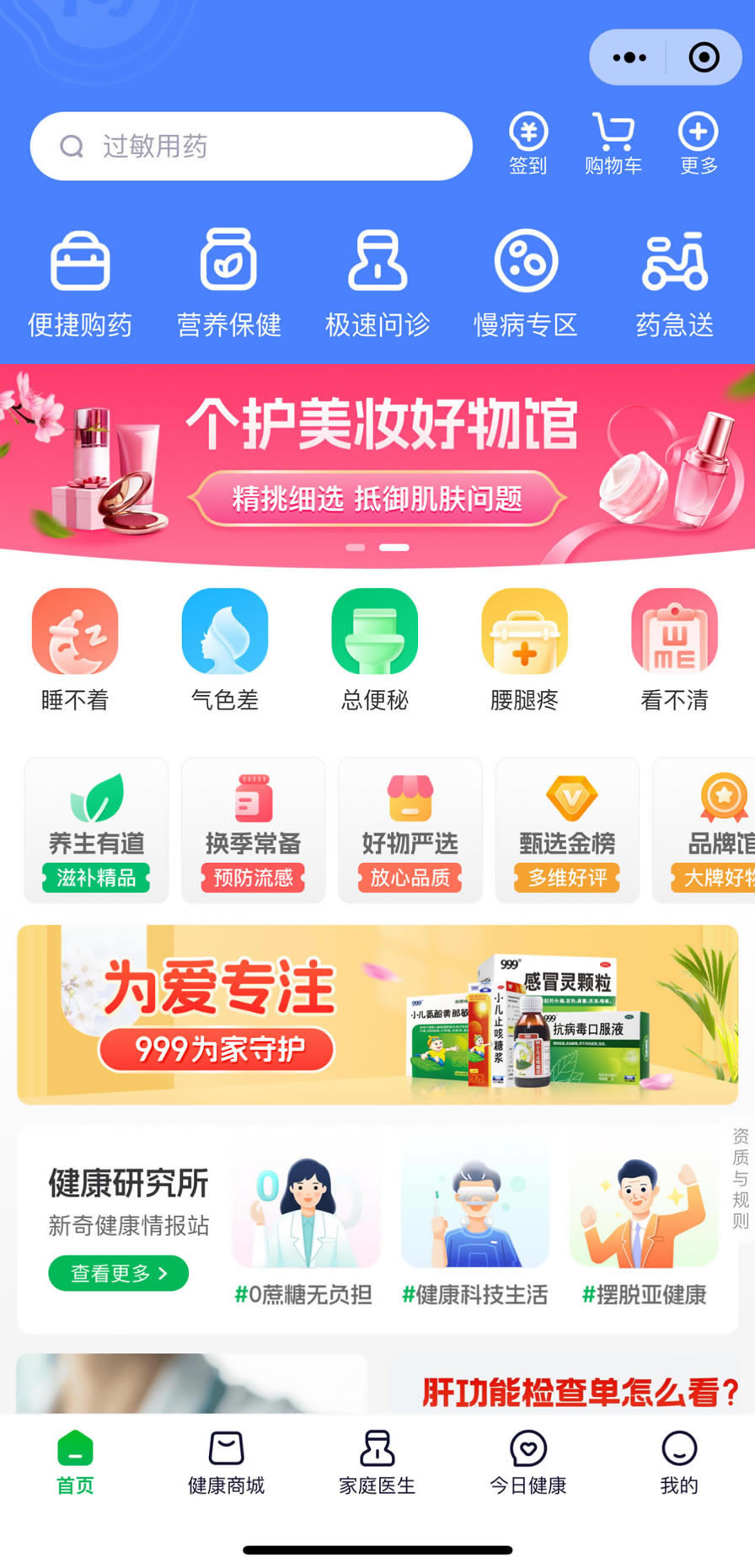755x1568 pixels.
Task: Switch to the 我的 tab
Action: (x=679, y=1463)
